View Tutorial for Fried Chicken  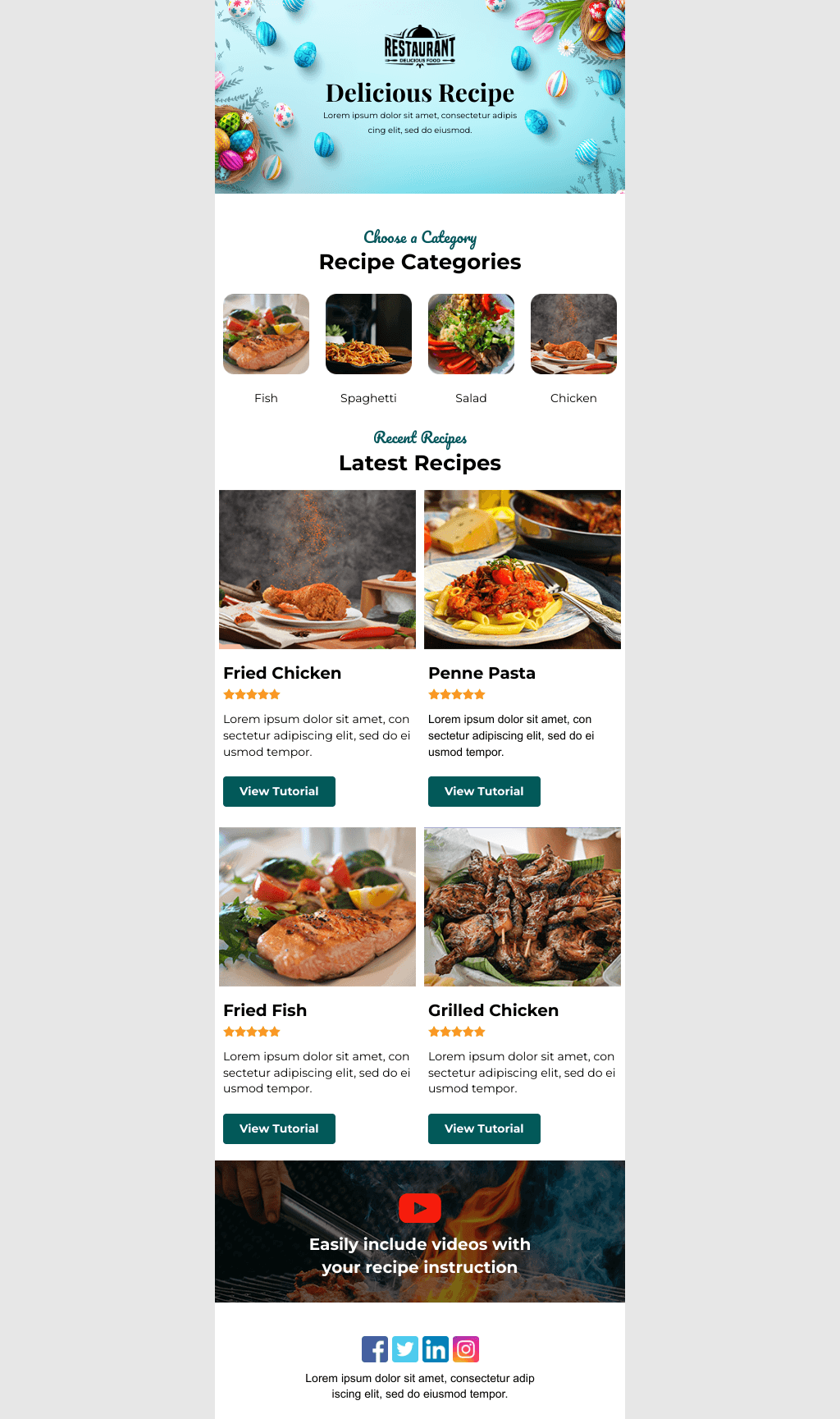point(279,791)
